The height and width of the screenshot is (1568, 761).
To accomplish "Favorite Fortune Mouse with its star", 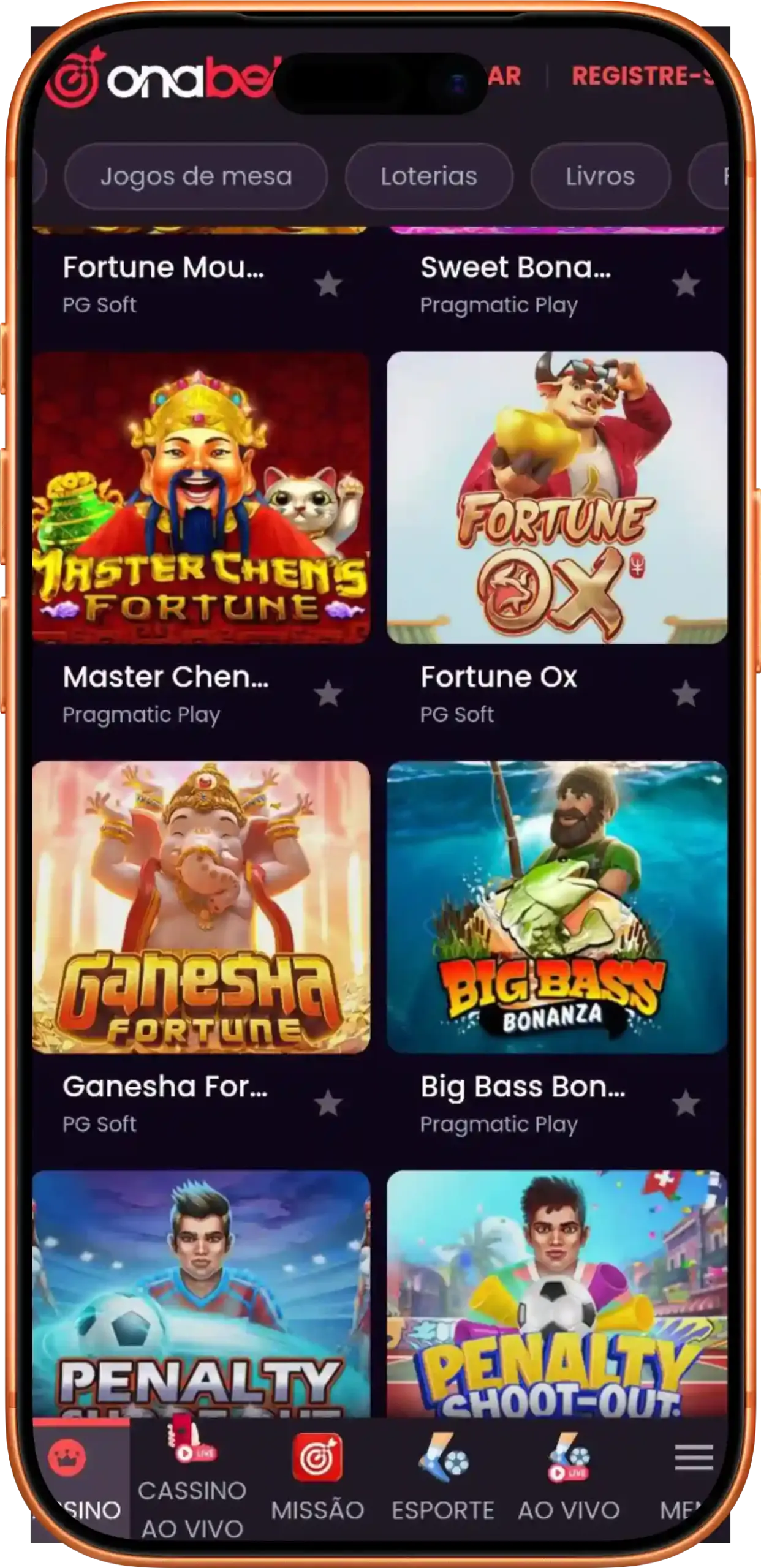I will [x=328, y=284].
